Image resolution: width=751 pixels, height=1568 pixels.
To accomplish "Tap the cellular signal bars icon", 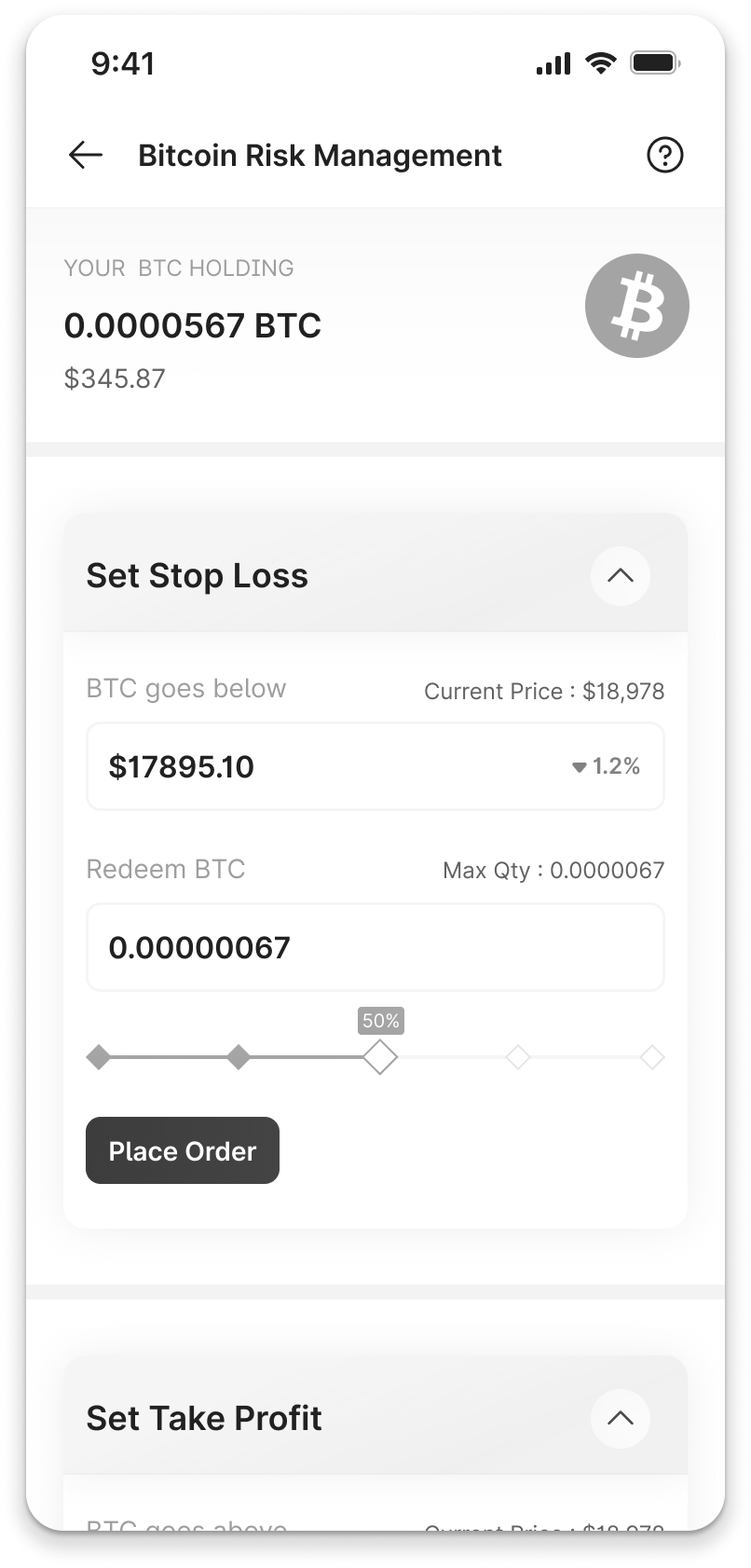I will (x=552, y=62).
